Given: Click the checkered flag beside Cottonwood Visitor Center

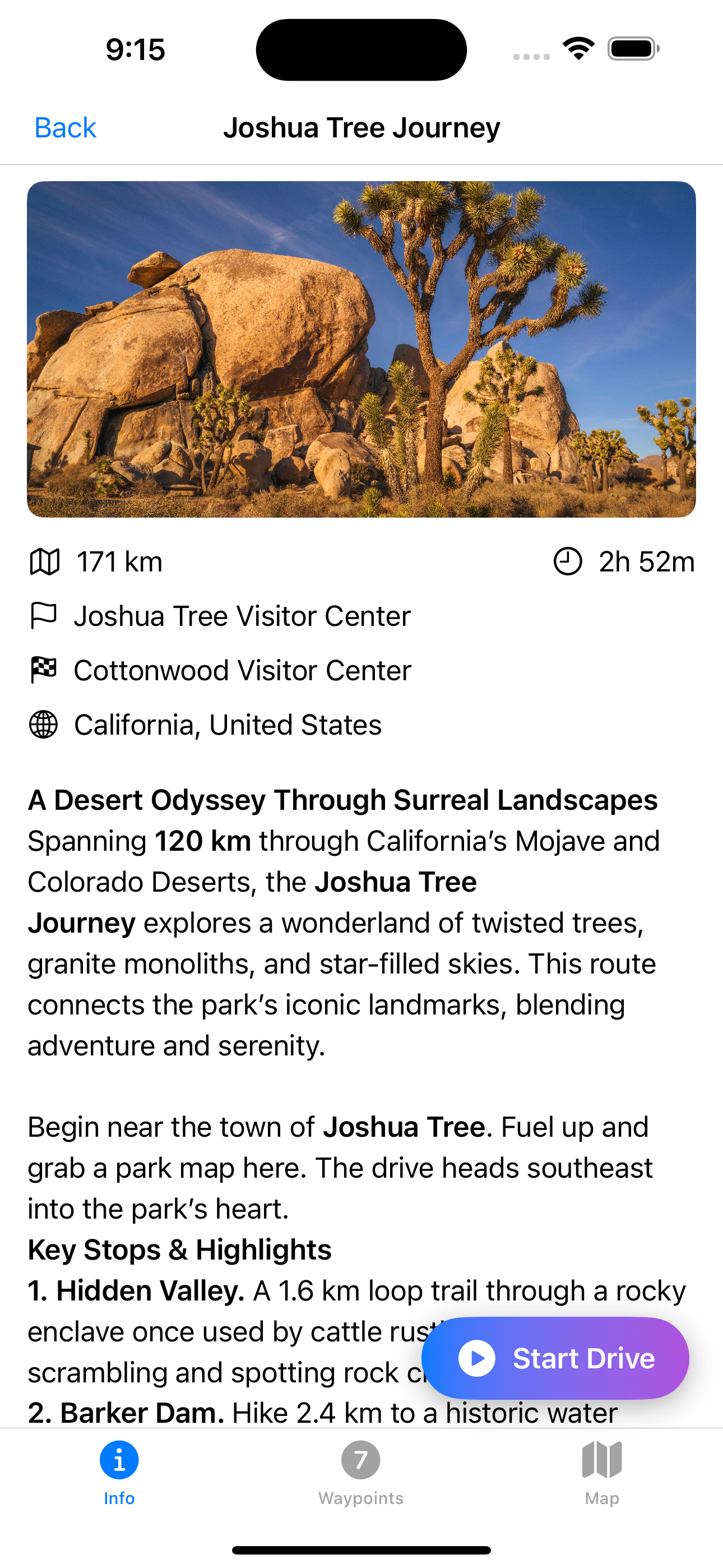Looking at the screenshot, I should (44, 670).
